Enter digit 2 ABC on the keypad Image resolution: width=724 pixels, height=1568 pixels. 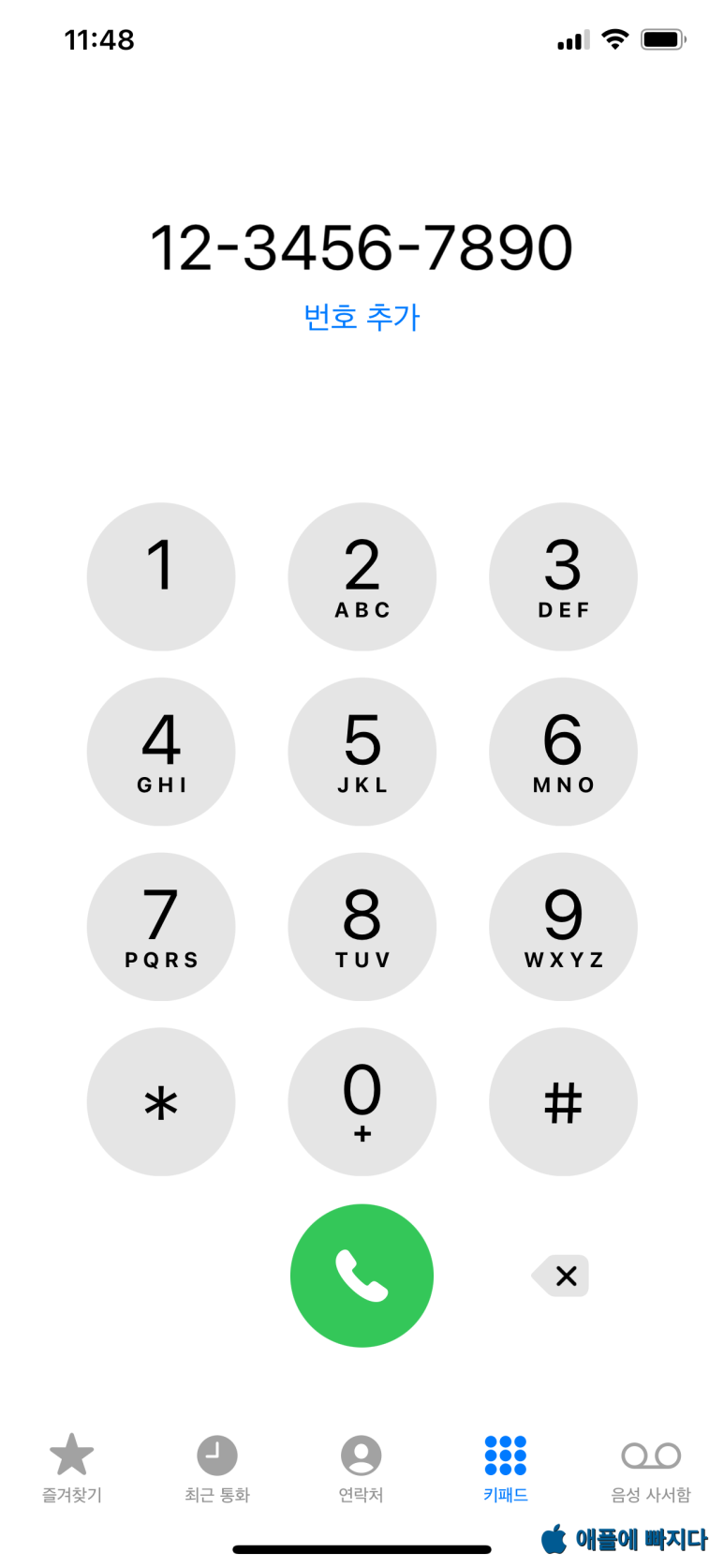(362, 576)
